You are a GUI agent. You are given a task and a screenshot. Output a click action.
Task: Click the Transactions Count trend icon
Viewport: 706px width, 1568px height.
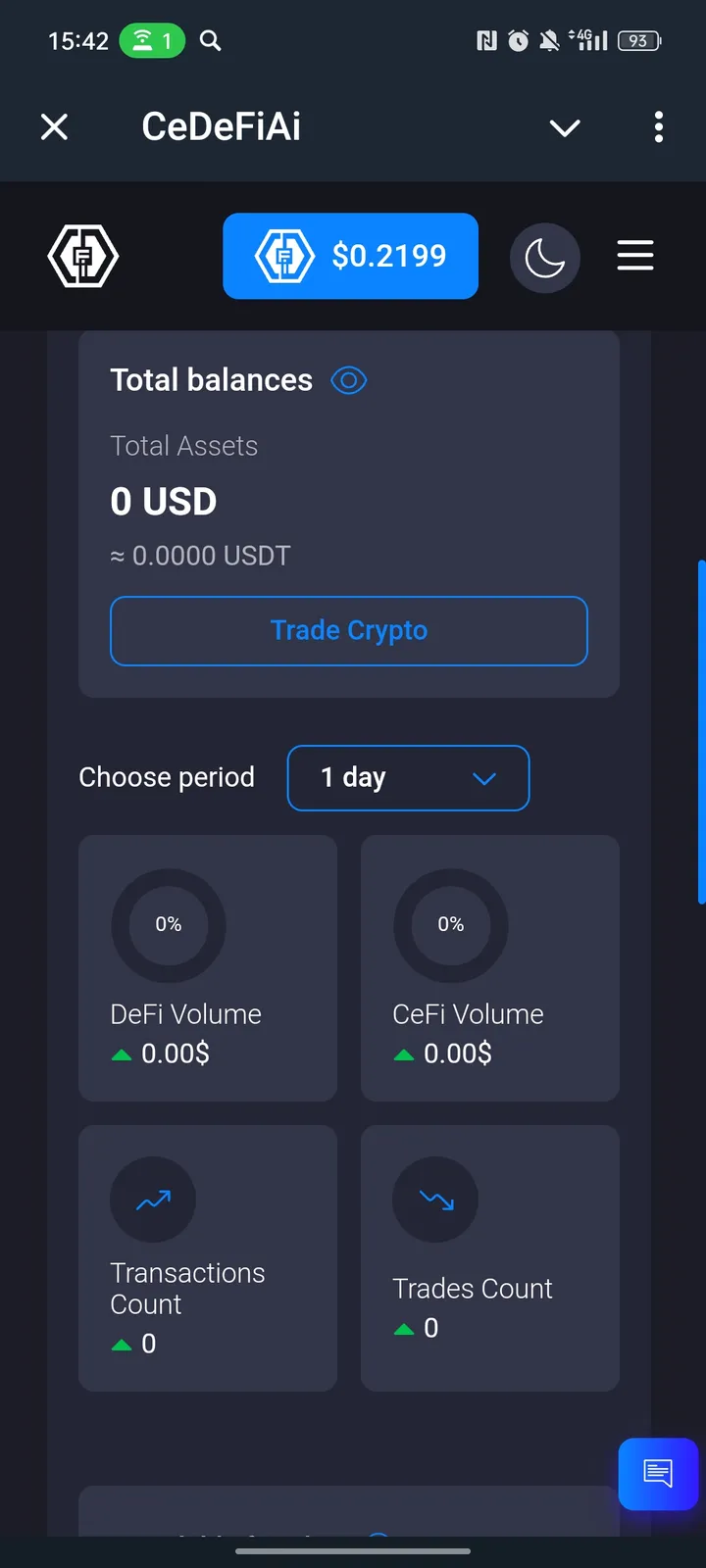(x=153, y=1200)
